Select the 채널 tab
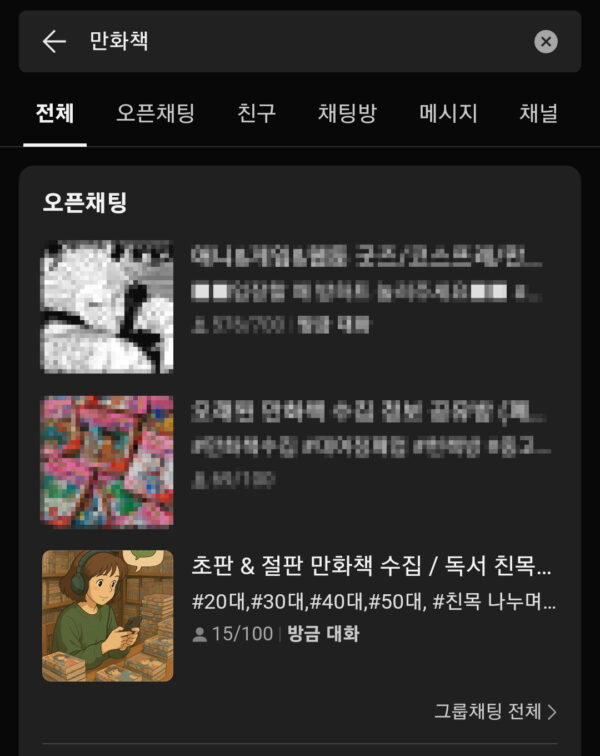Screen dimensions: 600x756 click(x=538, y=113)
